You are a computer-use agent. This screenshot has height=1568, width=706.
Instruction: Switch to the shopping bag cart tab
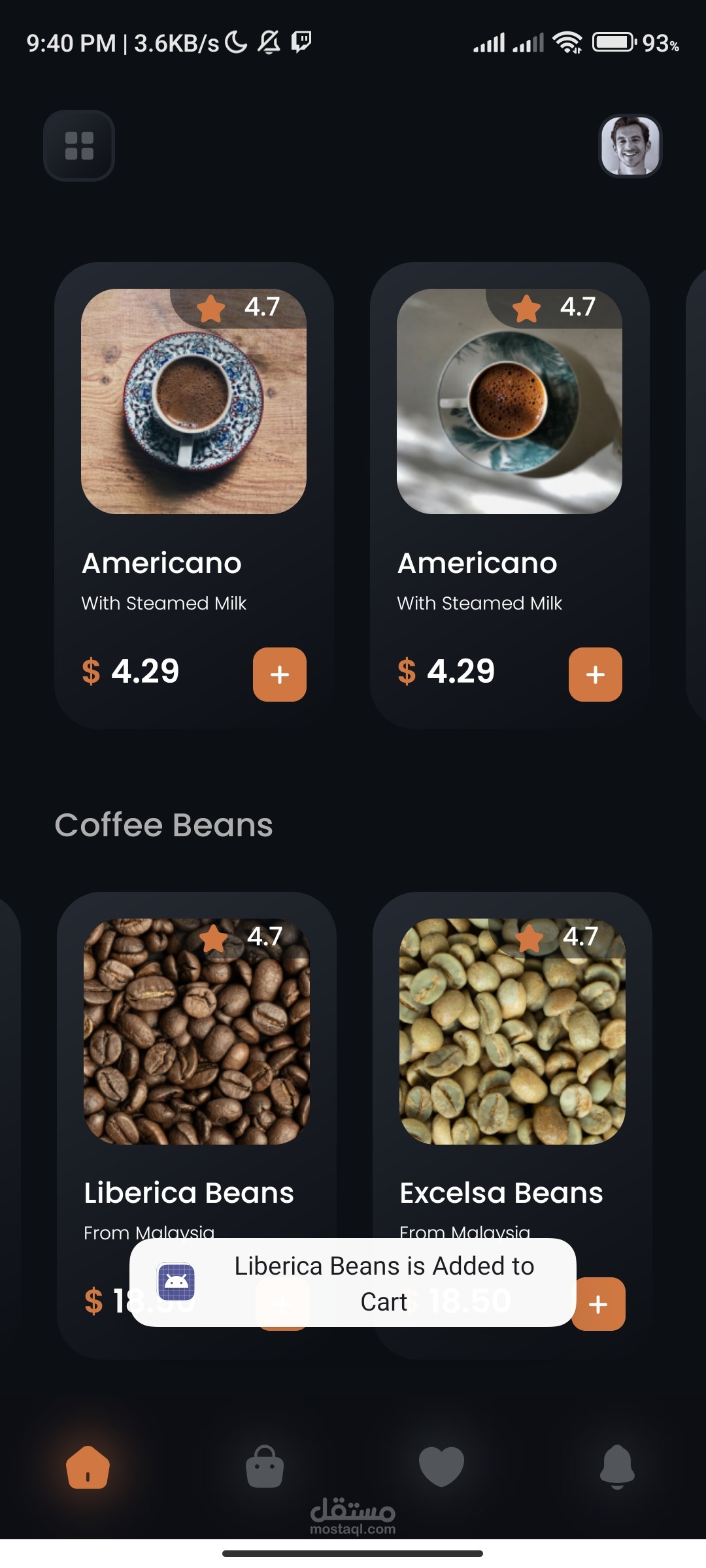point(265,1467)
